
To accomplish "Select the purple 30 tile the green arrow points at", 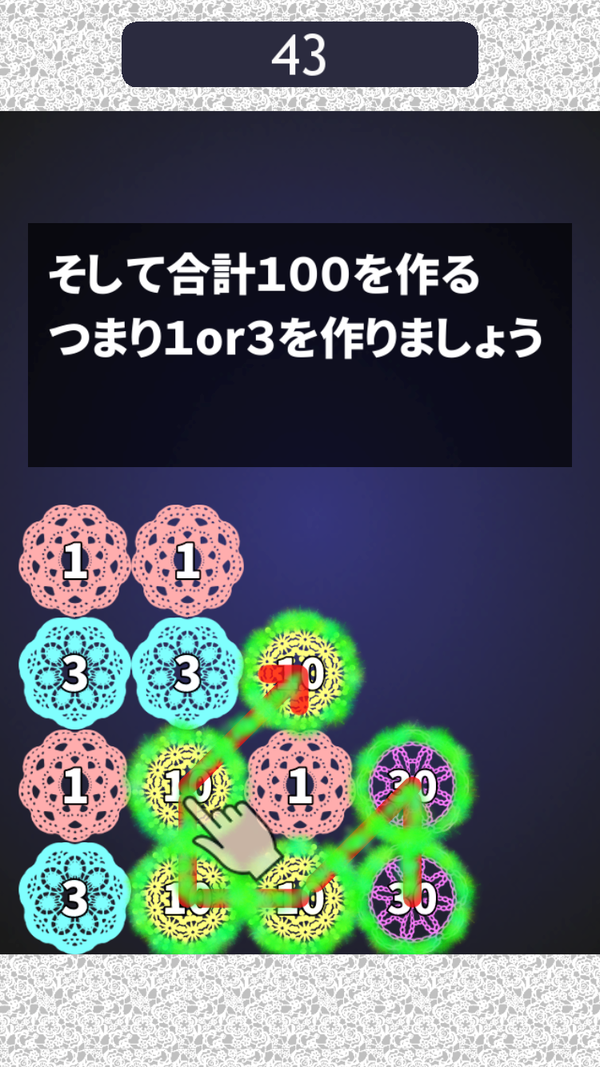I will pos(413,787).
